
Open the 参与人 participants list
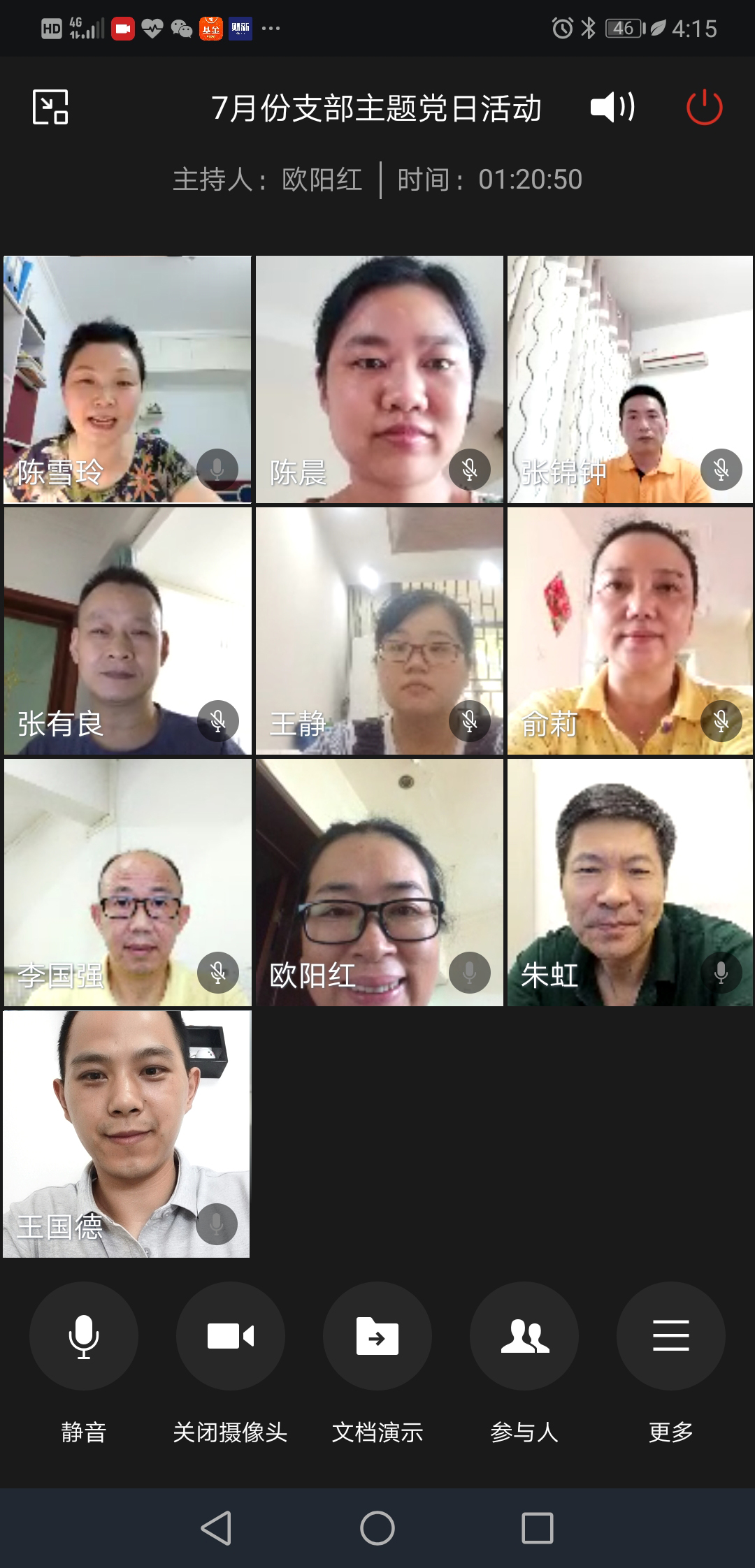tap(524, 1336)
